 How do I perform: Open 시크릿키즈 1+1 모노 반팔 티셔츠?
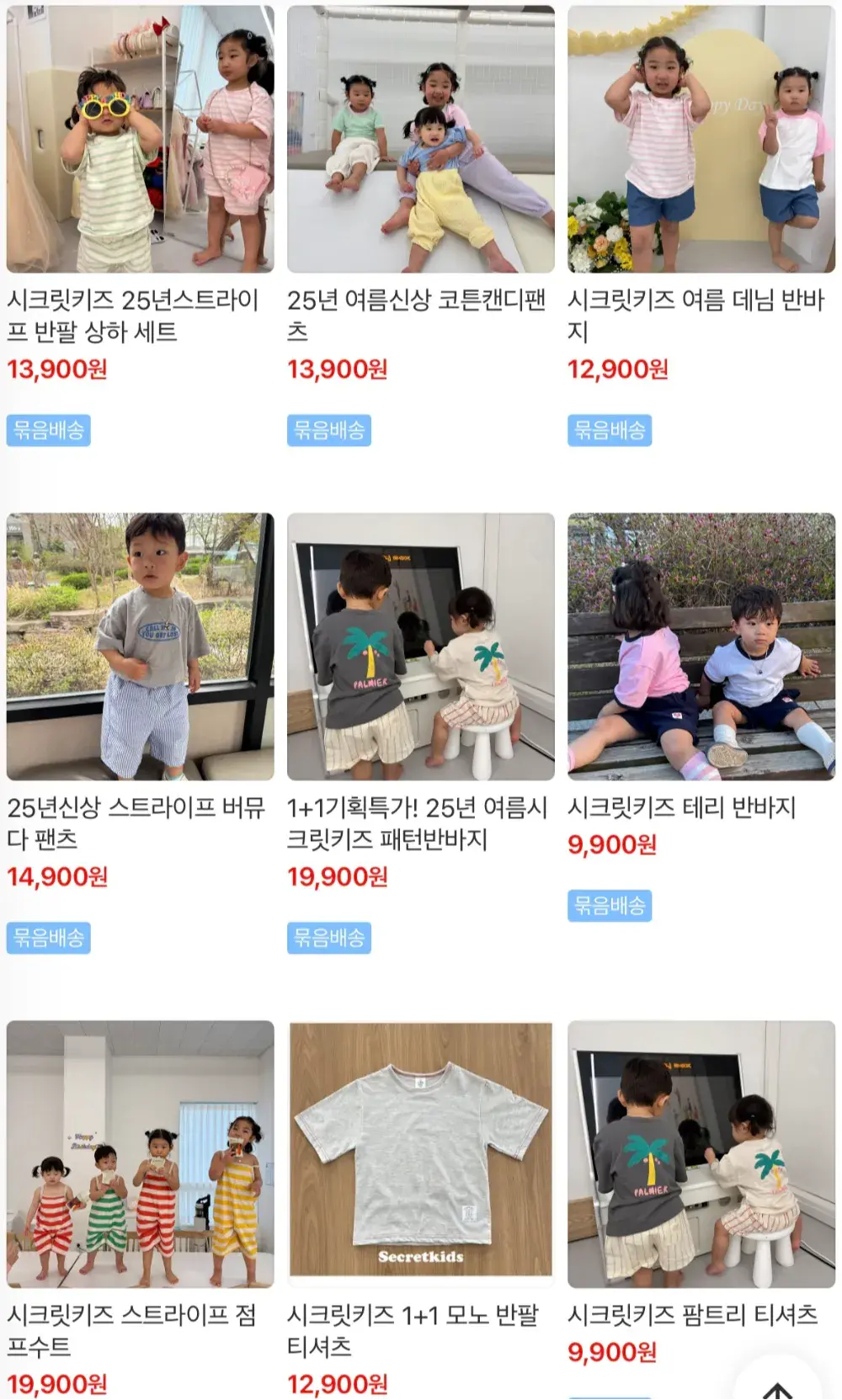coord(420,1153)
